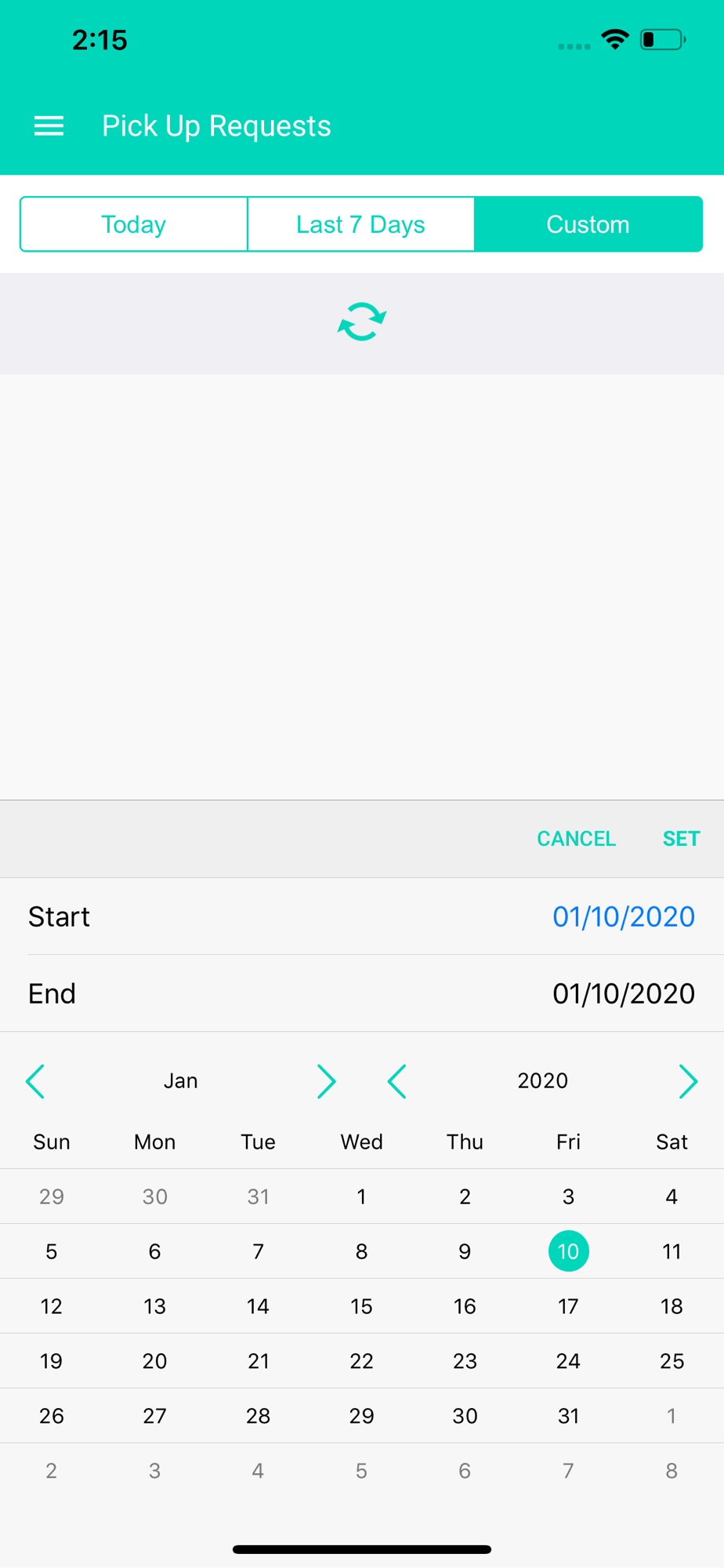This screenshot has width=724, height=1568.
Task: Confirm dates with SET
Action: point(681,839)
